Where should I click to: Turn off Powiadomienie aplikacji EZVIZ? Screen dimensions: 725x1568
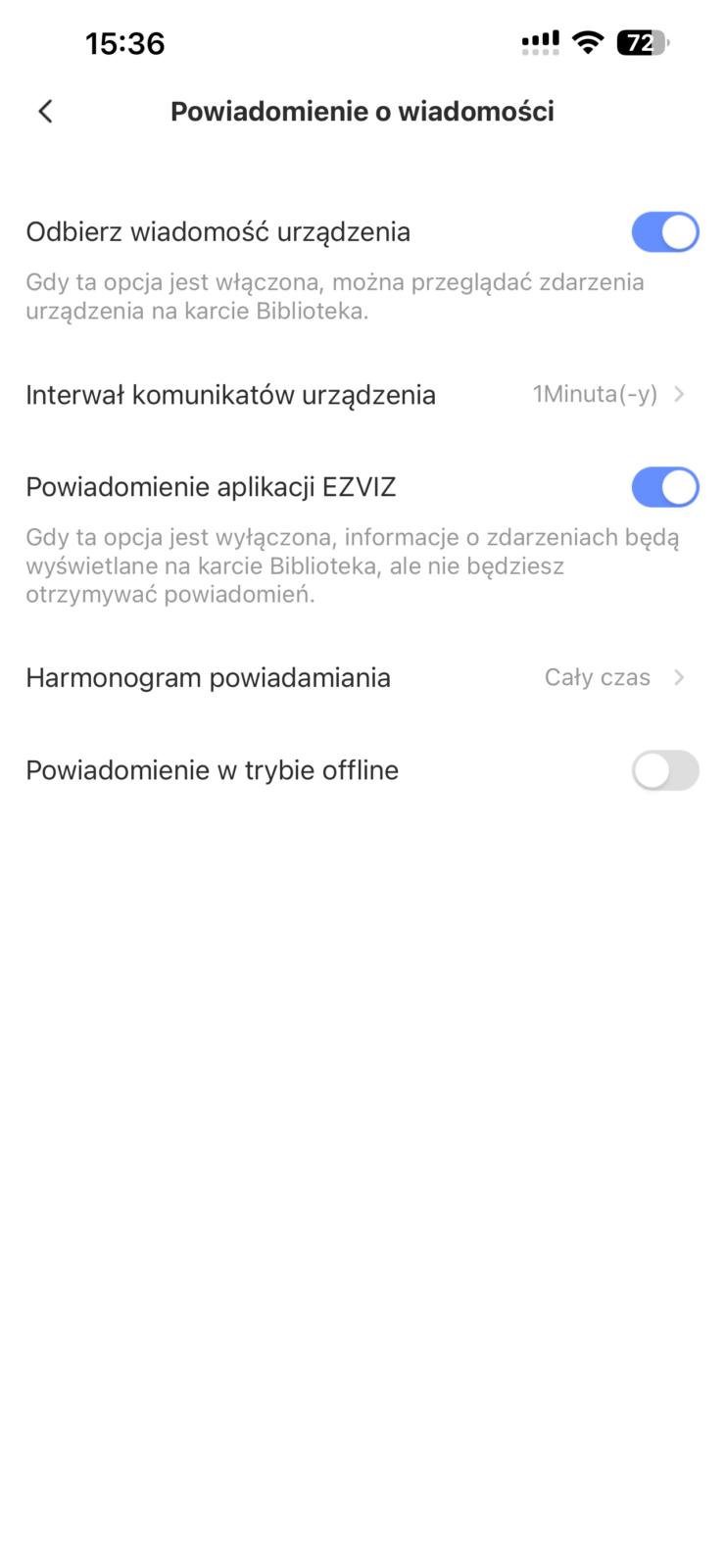[664, 487]
